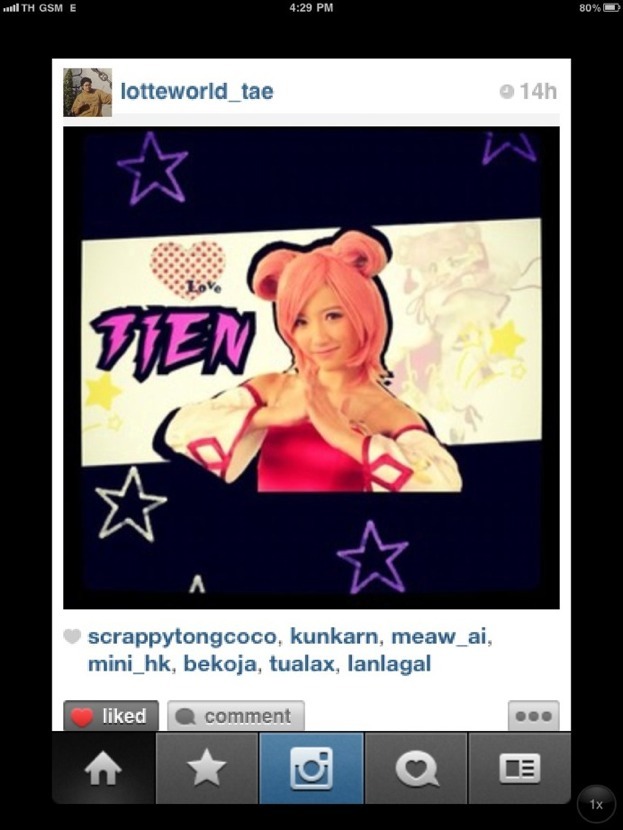Viewport: 623px width, 830px height.
Task: View kunkarn's profile from likes
Action: [x=333, y=637]
